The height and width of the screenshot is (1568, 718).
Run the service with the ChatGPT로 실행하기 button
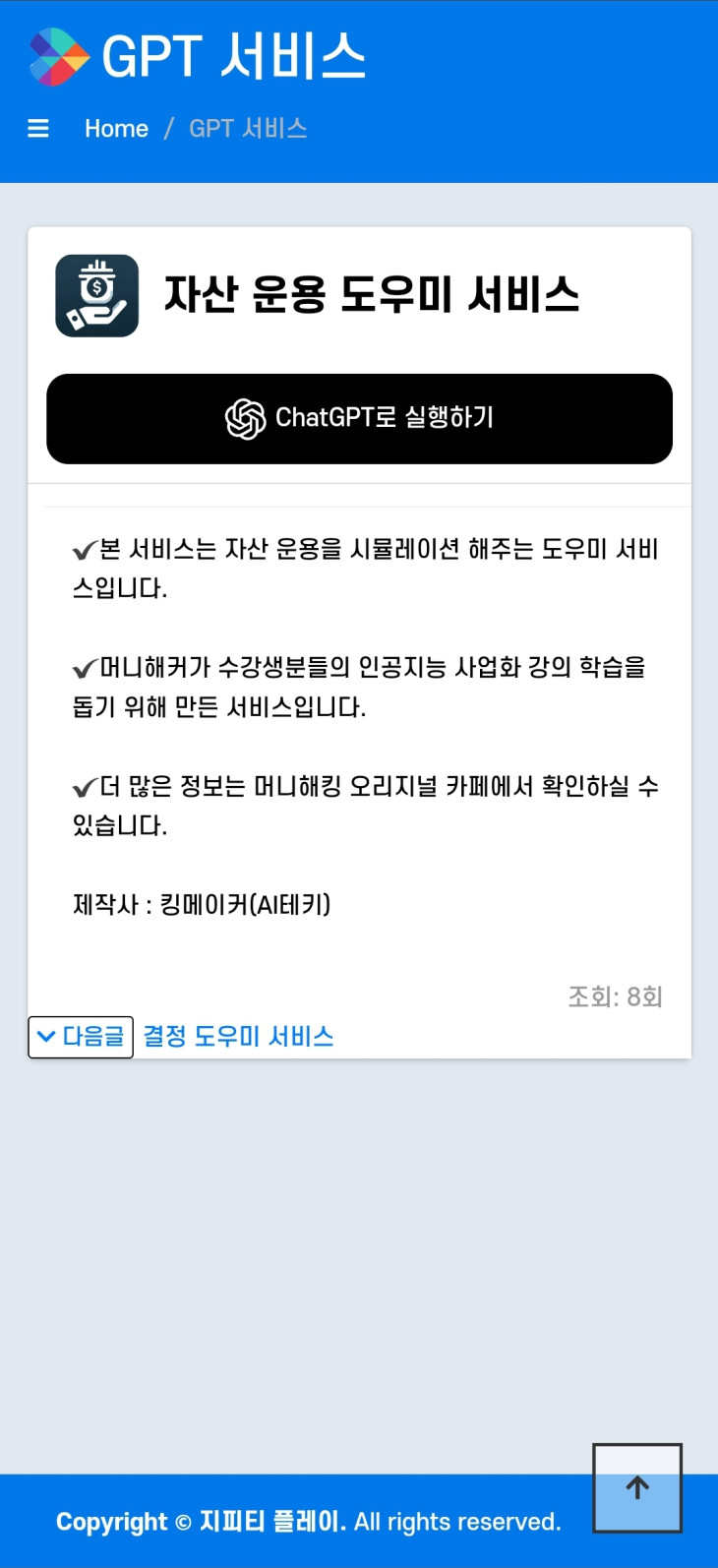coord(359,418)
